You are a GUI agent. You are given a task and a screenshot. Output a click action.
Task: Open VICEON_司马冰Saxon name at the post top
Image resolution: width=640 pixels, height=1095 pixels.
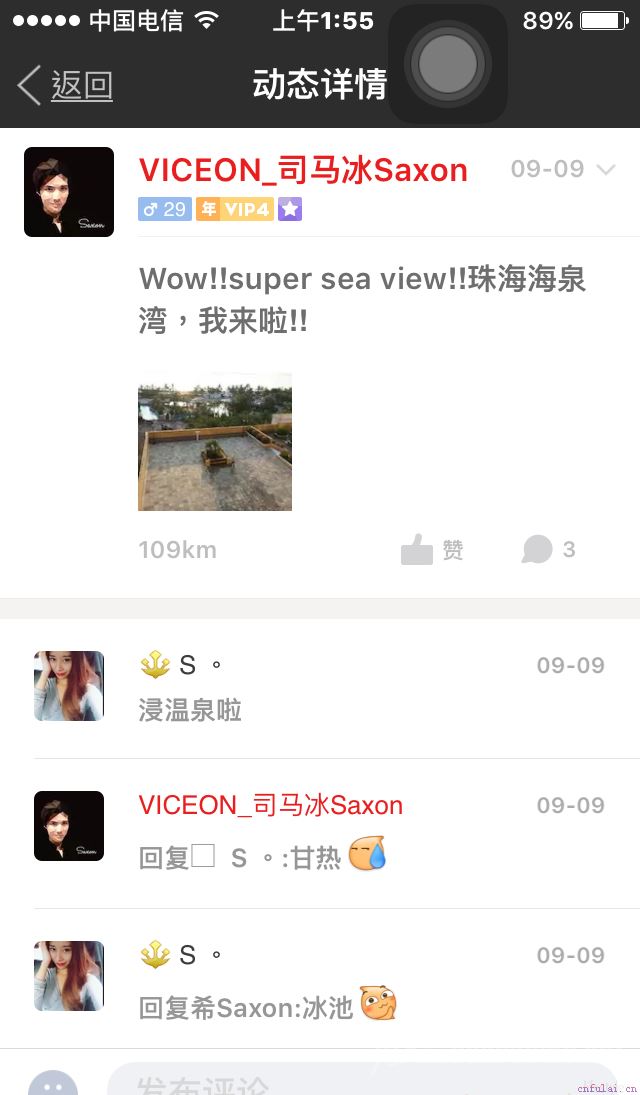(303, 170)
